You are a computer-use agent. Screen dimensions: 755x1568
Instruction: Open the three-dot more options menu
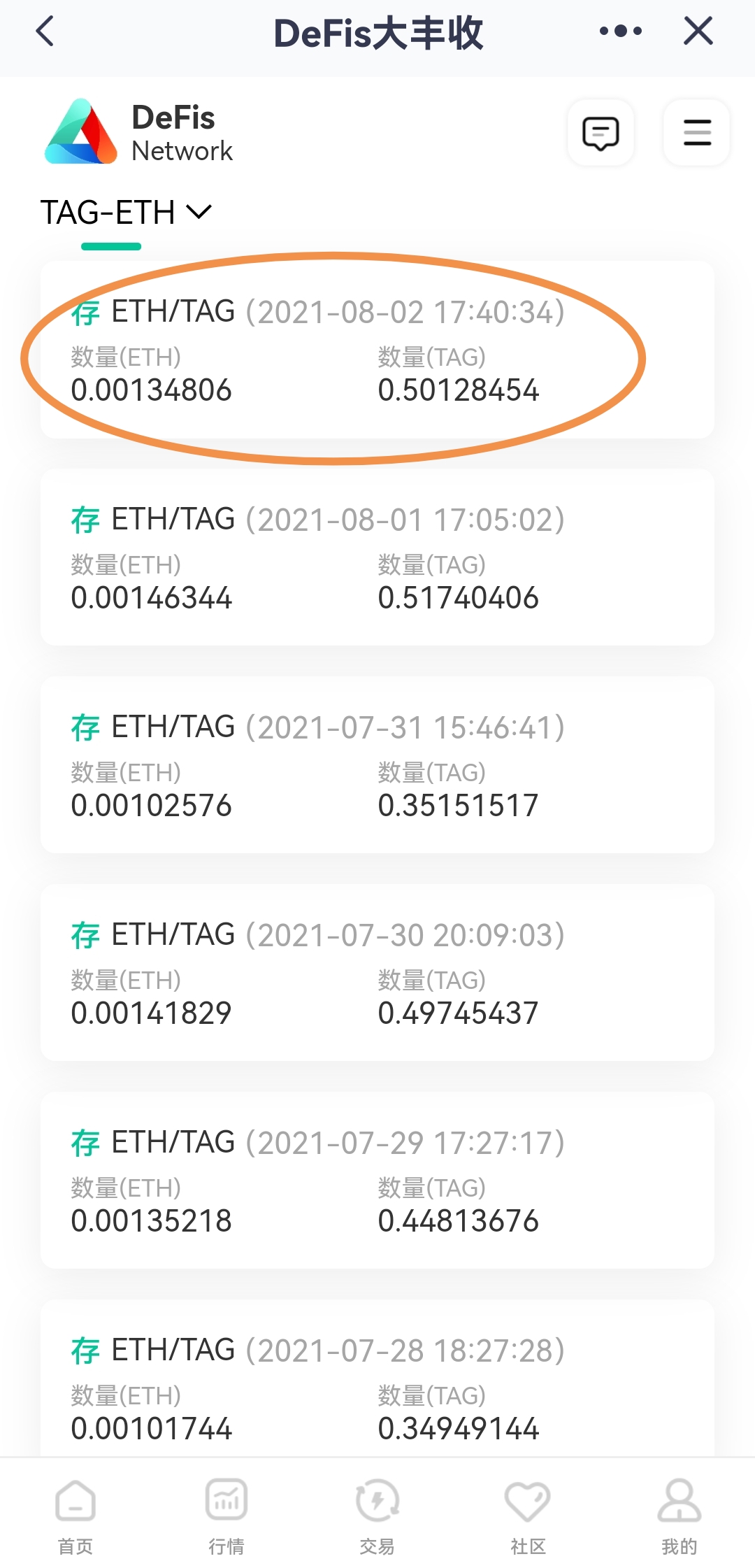(x=620, y=31)
